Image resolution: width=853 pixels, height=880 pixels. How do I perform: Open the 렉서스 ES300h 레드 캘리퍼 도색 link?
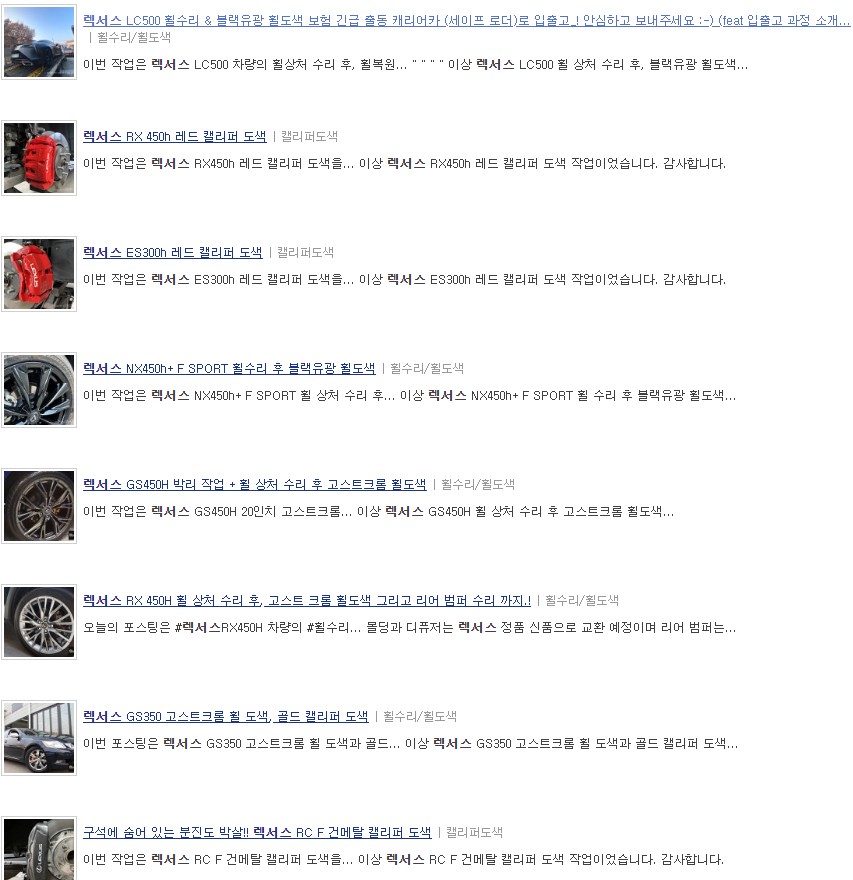(x=172, y=252)
